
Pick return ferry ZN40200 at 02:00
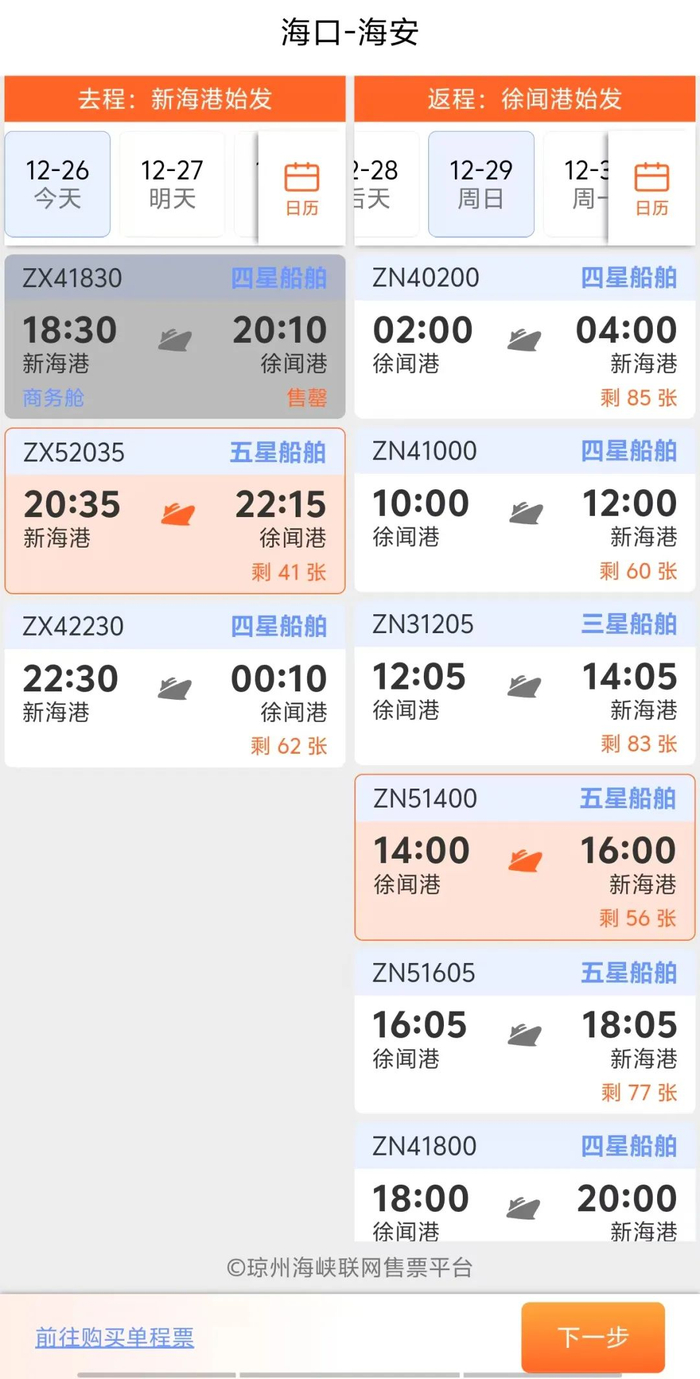click(x=524, y=336)
